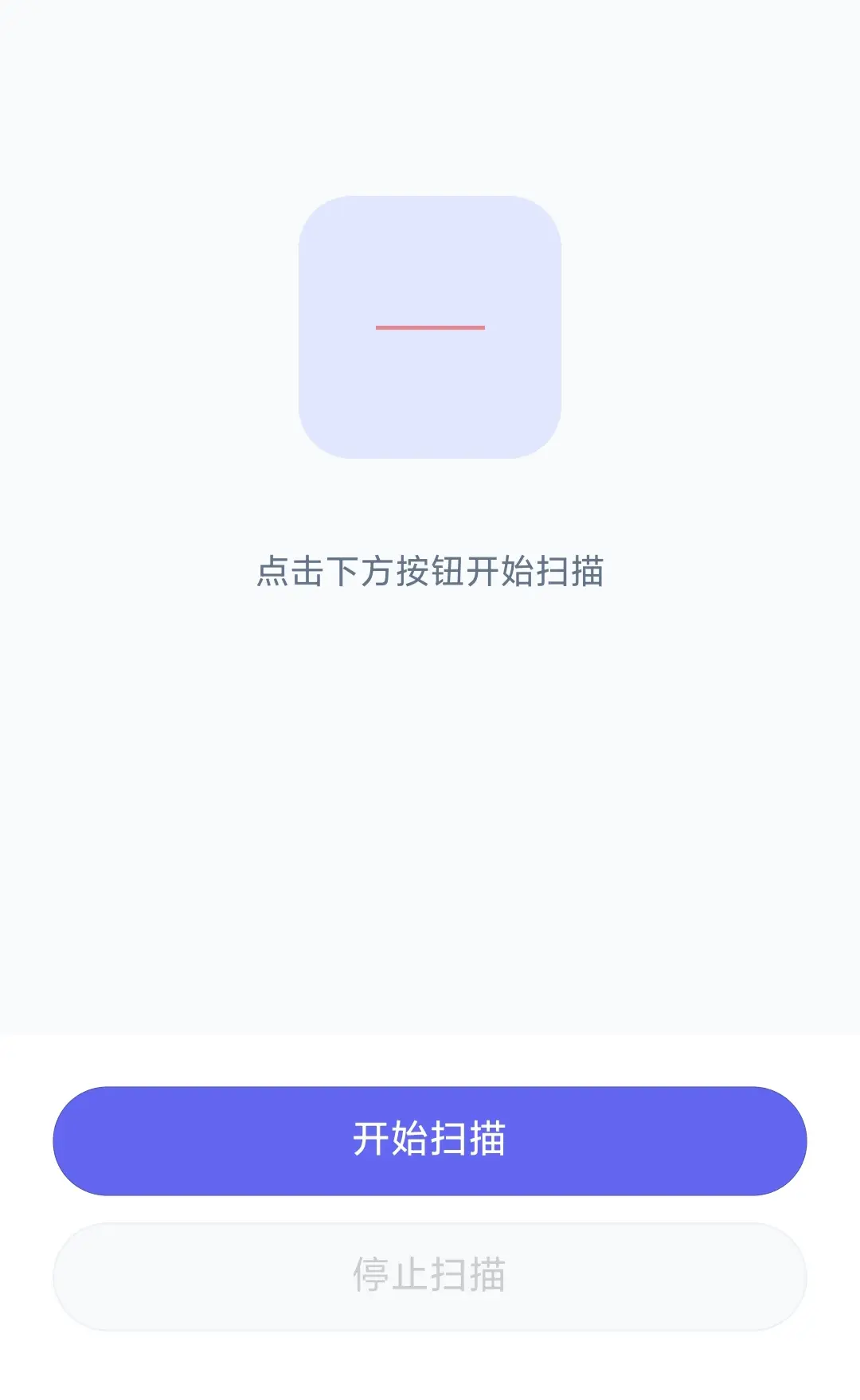Tap the 开始扫描 button

430,1140
